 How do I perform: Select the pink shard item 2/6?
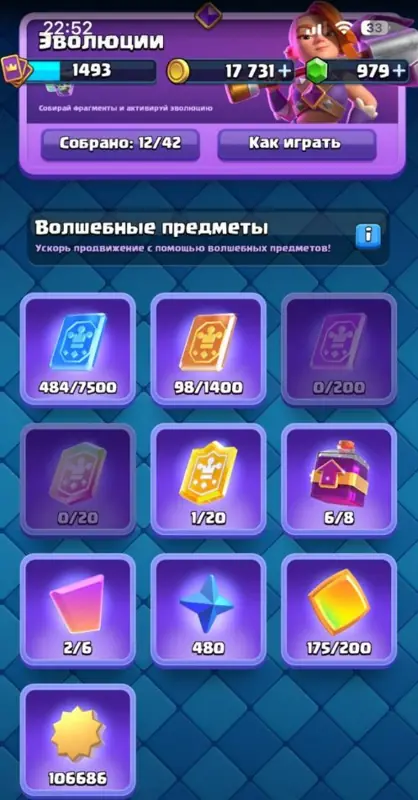[78, 610]
